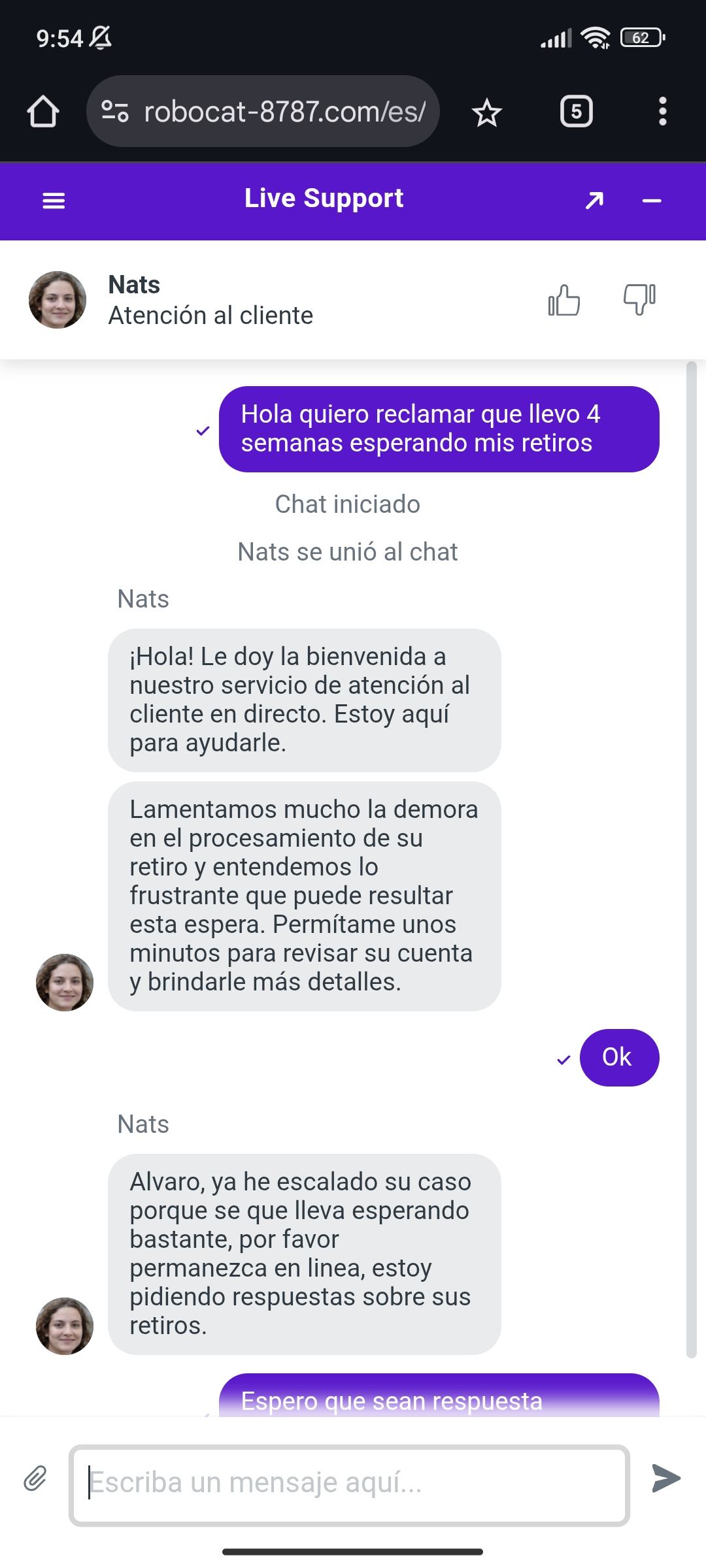Send the message with the arrow icon
This screenshot has height=1568, width=706.
pos(666,1478)
